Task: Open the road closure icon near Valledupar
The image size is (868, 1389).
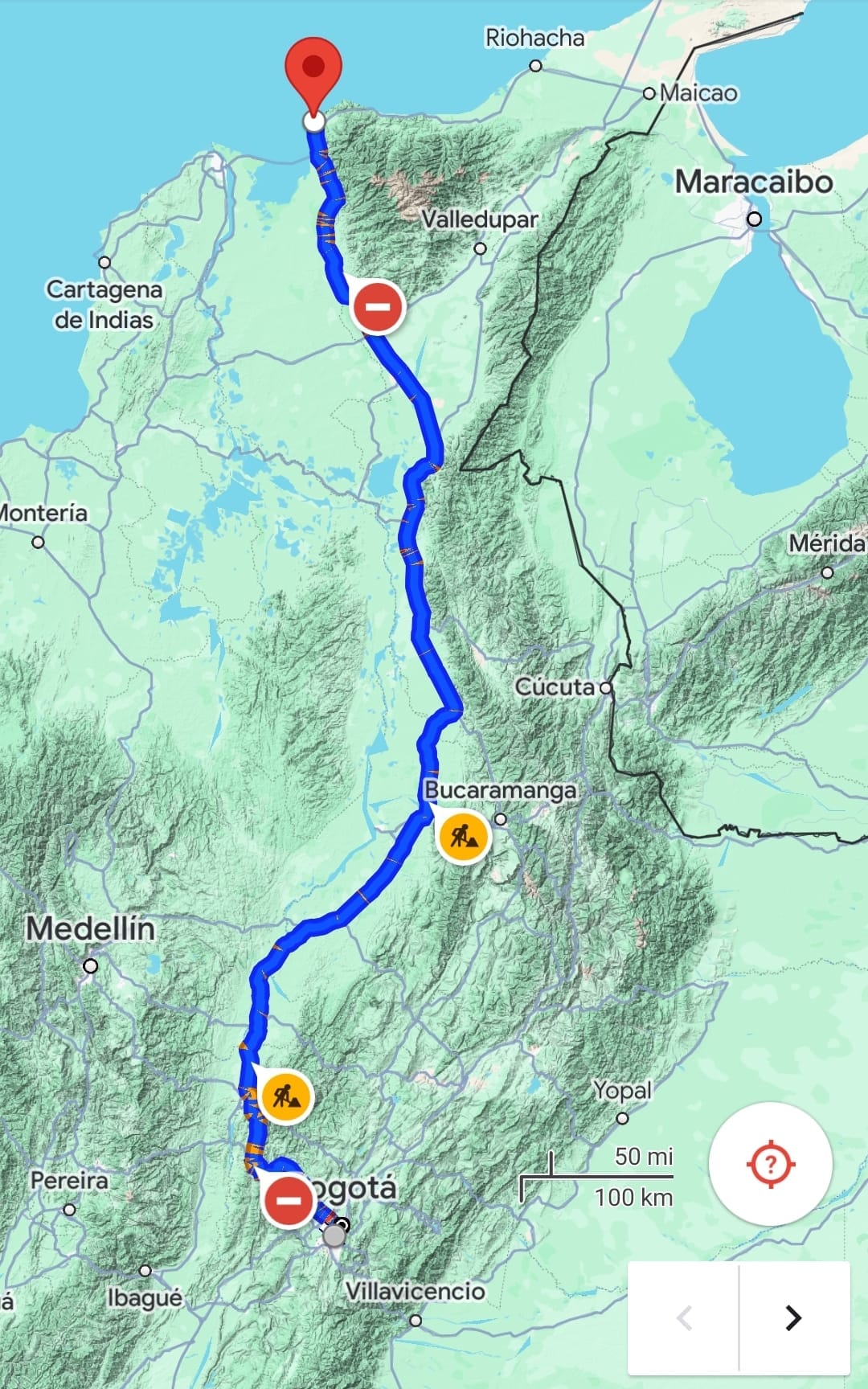Action: [x=378, y=306]
